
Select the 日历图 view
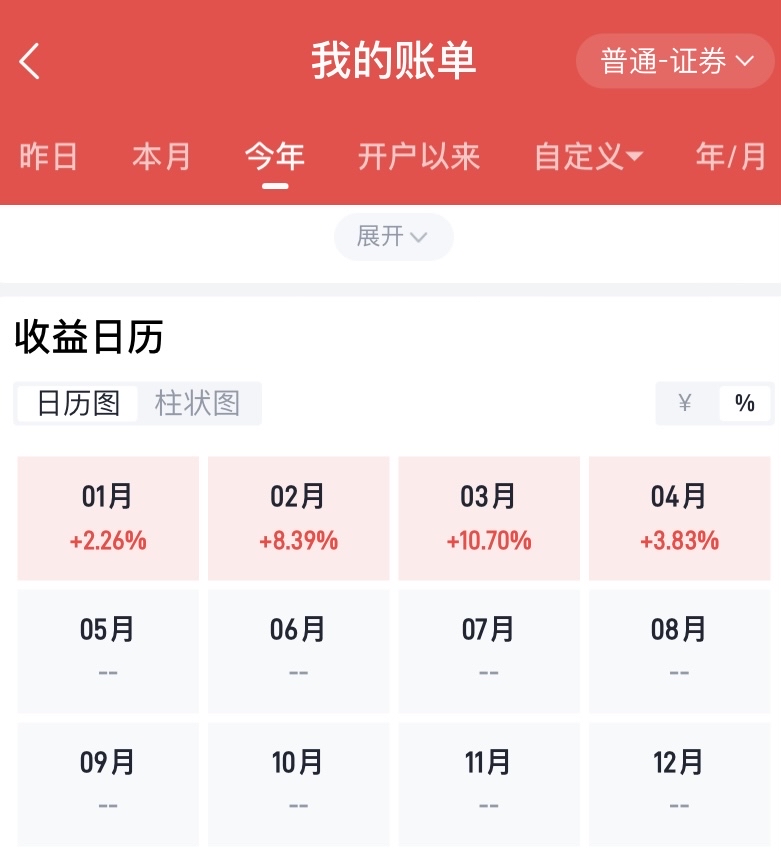78,403
